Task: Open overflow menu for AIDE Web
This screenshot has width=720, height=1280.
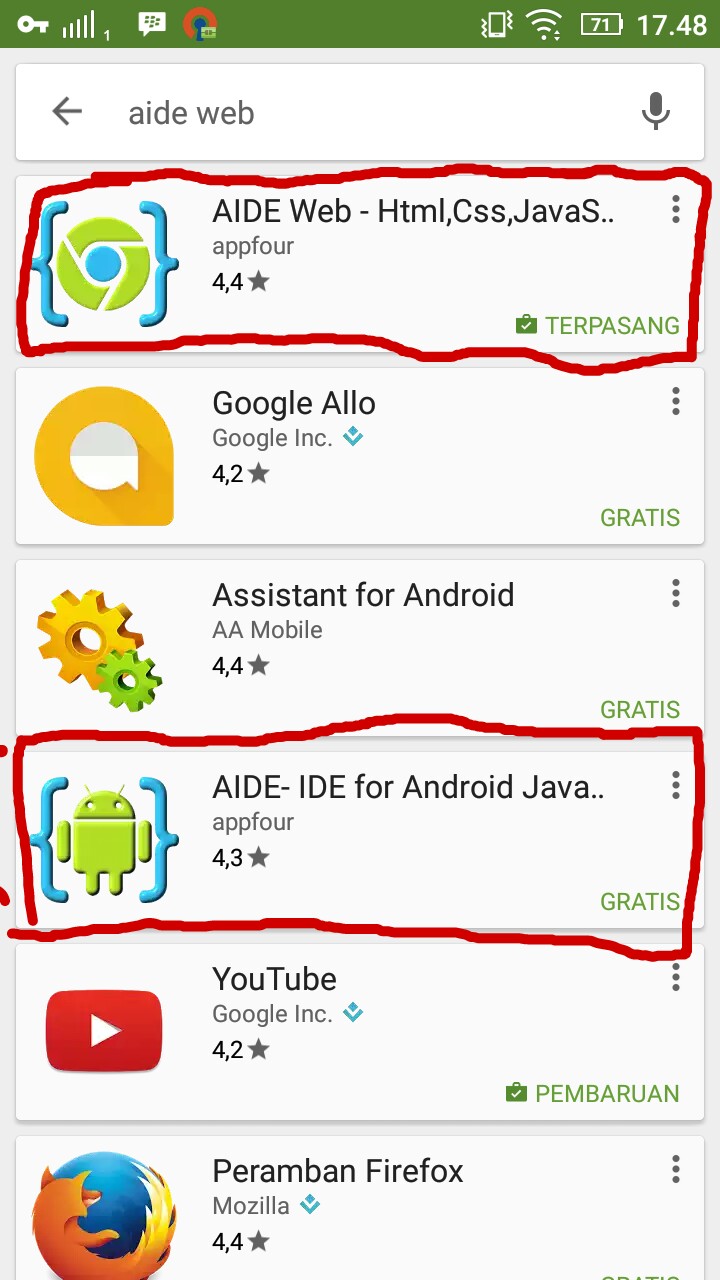Action: point(676,209)
